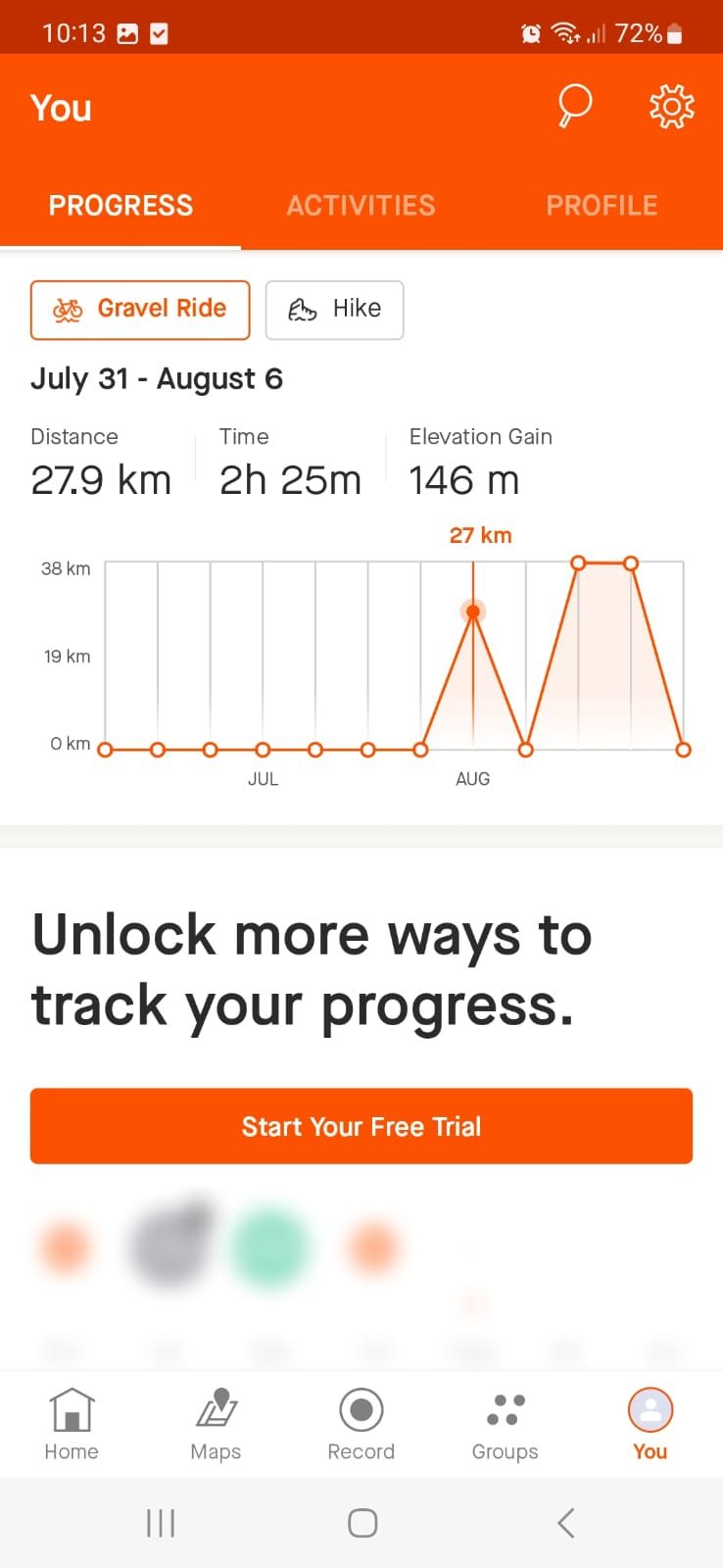
Task: Tap the You tab in bottom navigation
Action: point(650,1423)
